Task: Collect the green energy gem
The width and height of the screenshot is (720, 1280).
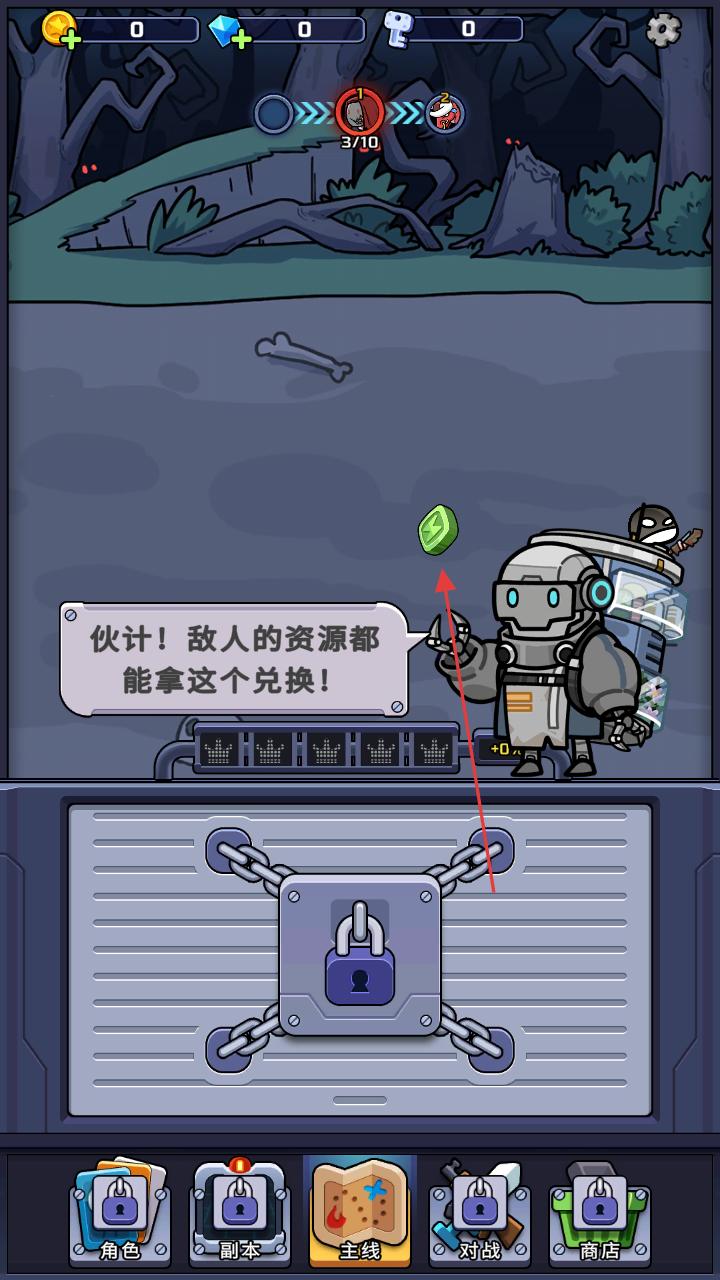Action: click(438, 530)
